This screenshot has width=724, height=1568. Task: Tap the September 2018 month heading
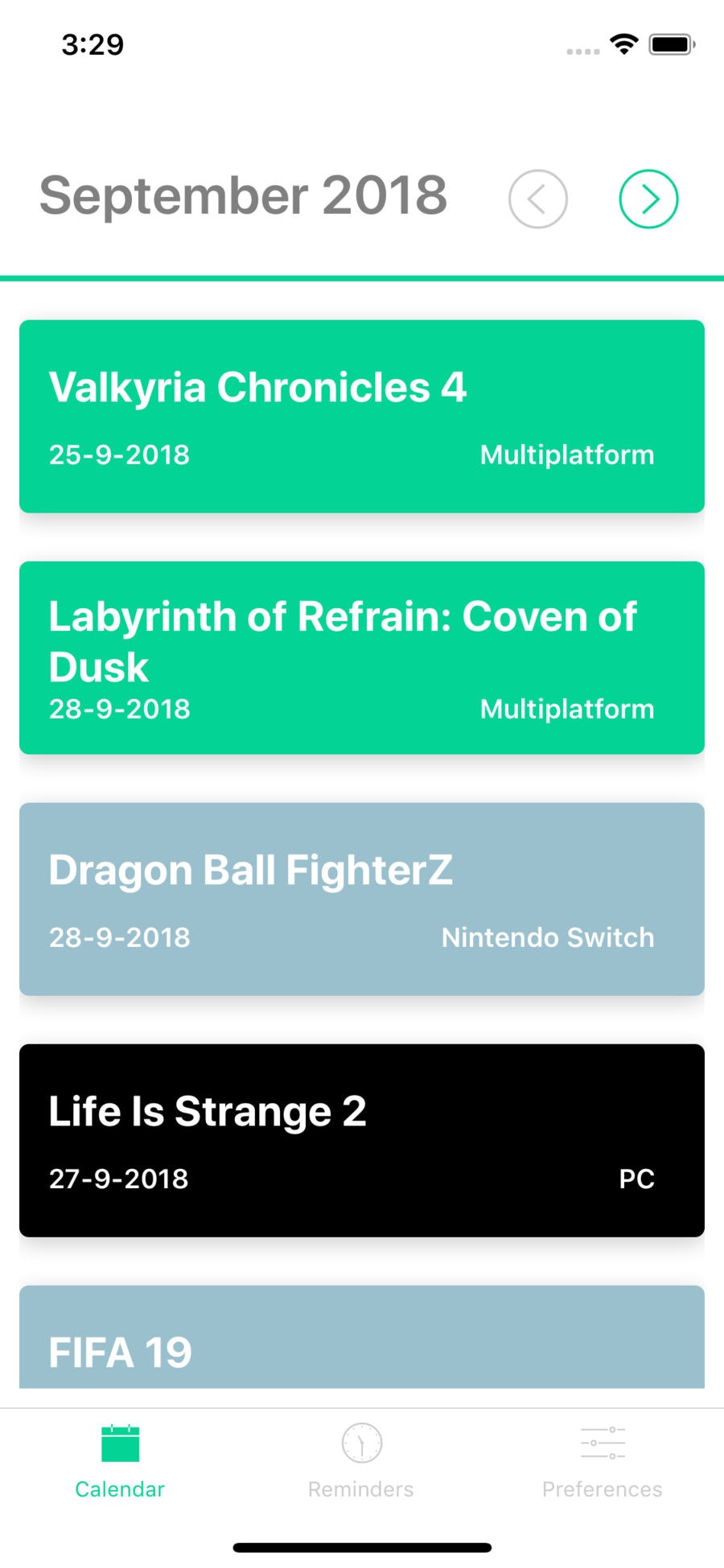pos(243,195)
